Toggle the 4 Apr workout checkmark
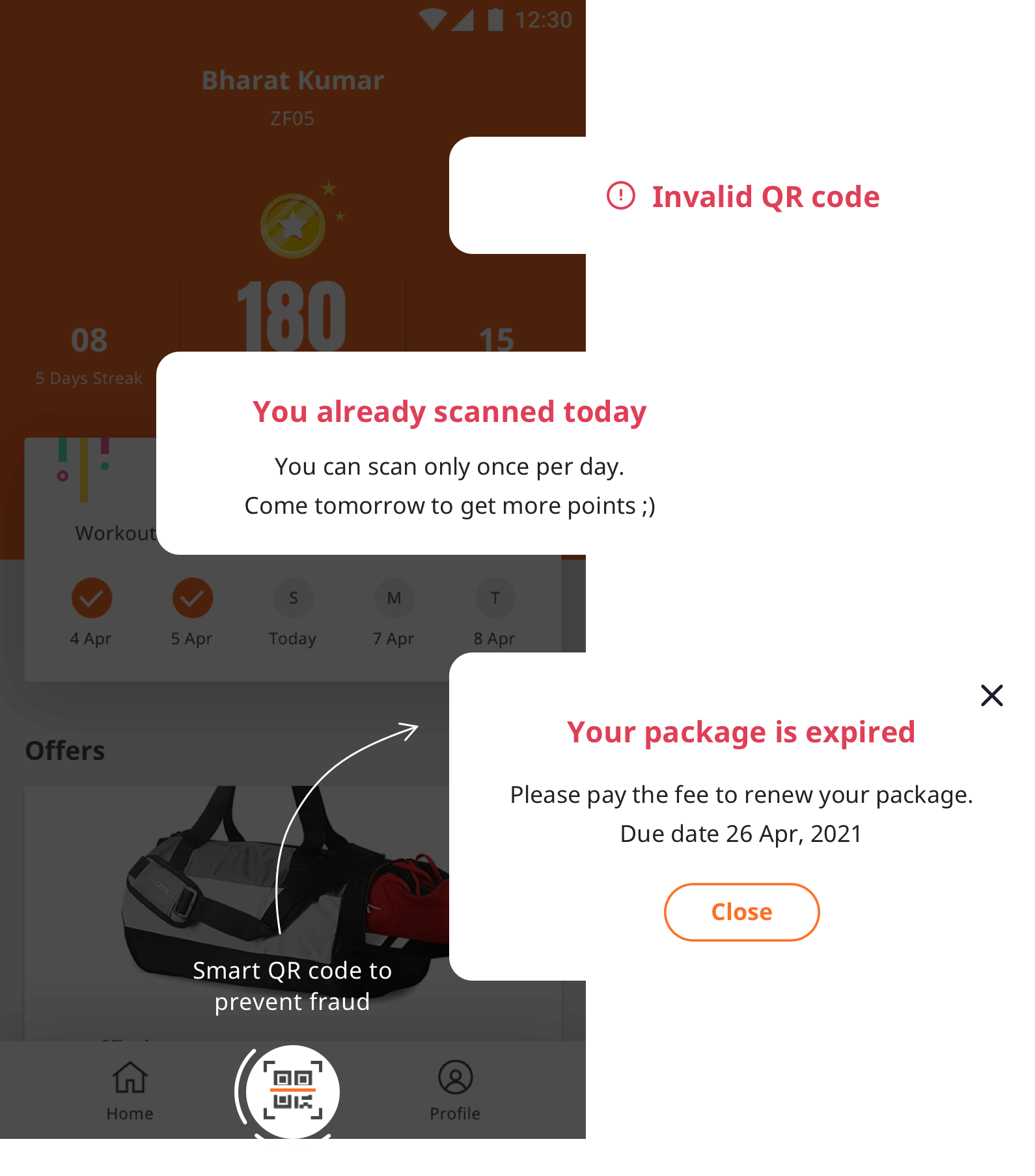1035x1176 pixels. (92, 597)
